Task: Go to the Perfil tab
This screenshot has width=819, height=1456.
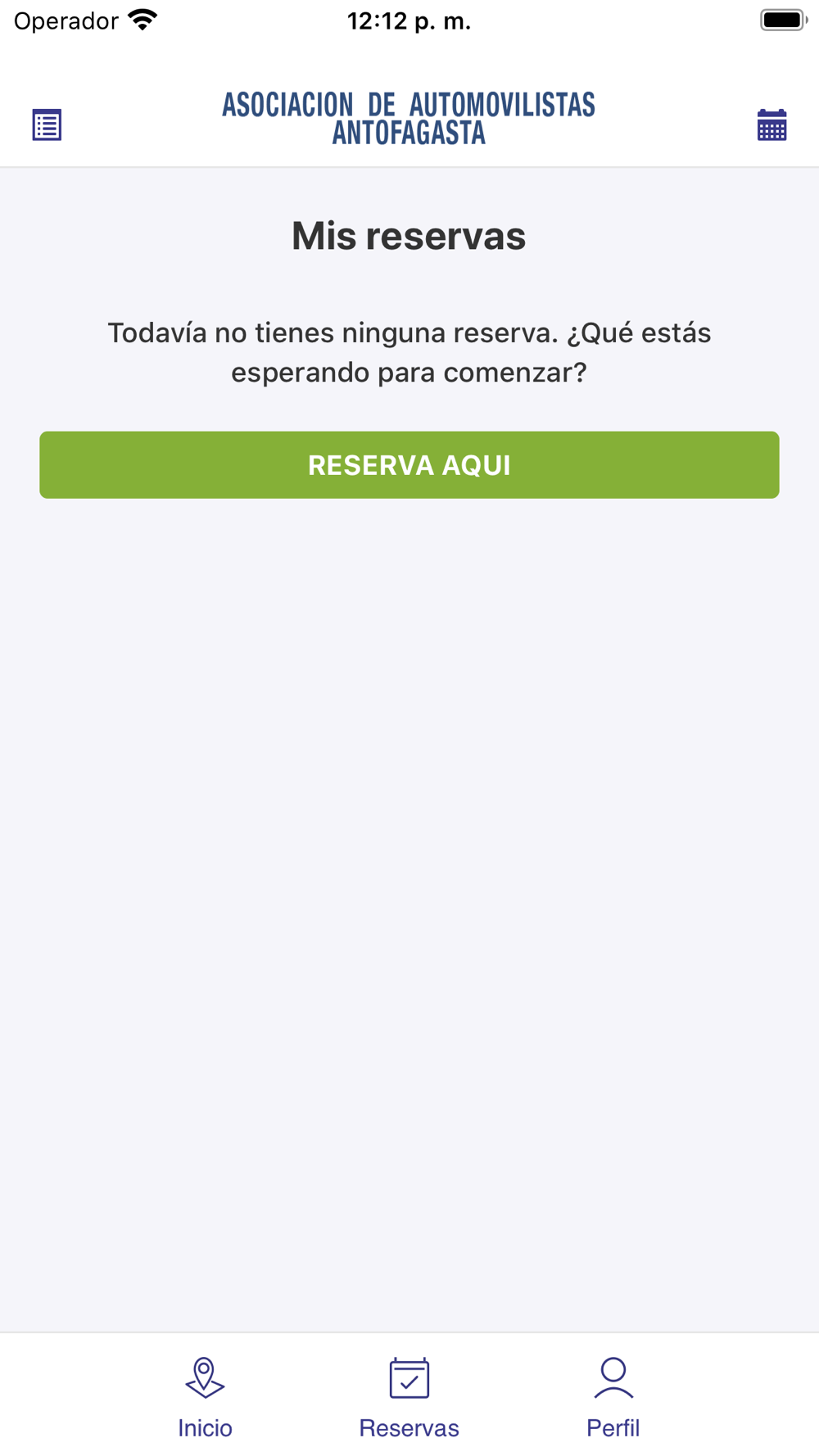Action: [613, 1399]
